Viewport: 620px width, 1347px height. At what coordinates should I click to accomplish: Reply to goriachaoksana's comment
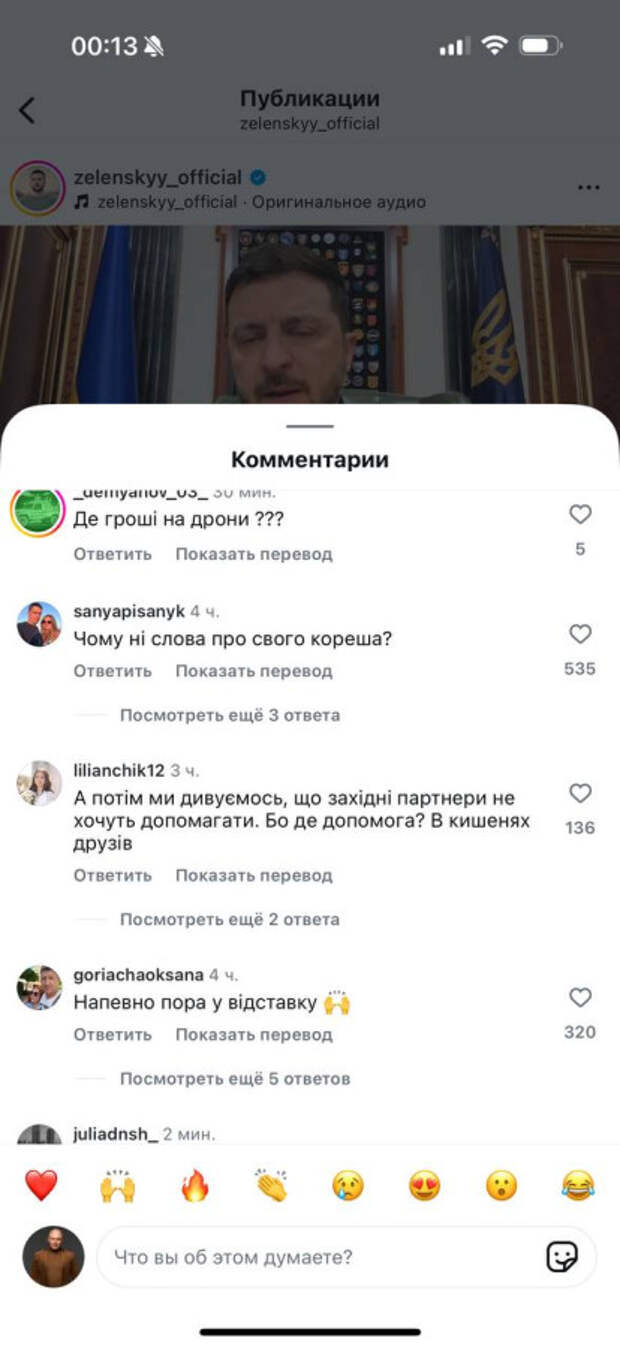click(x=112, y=1034)
